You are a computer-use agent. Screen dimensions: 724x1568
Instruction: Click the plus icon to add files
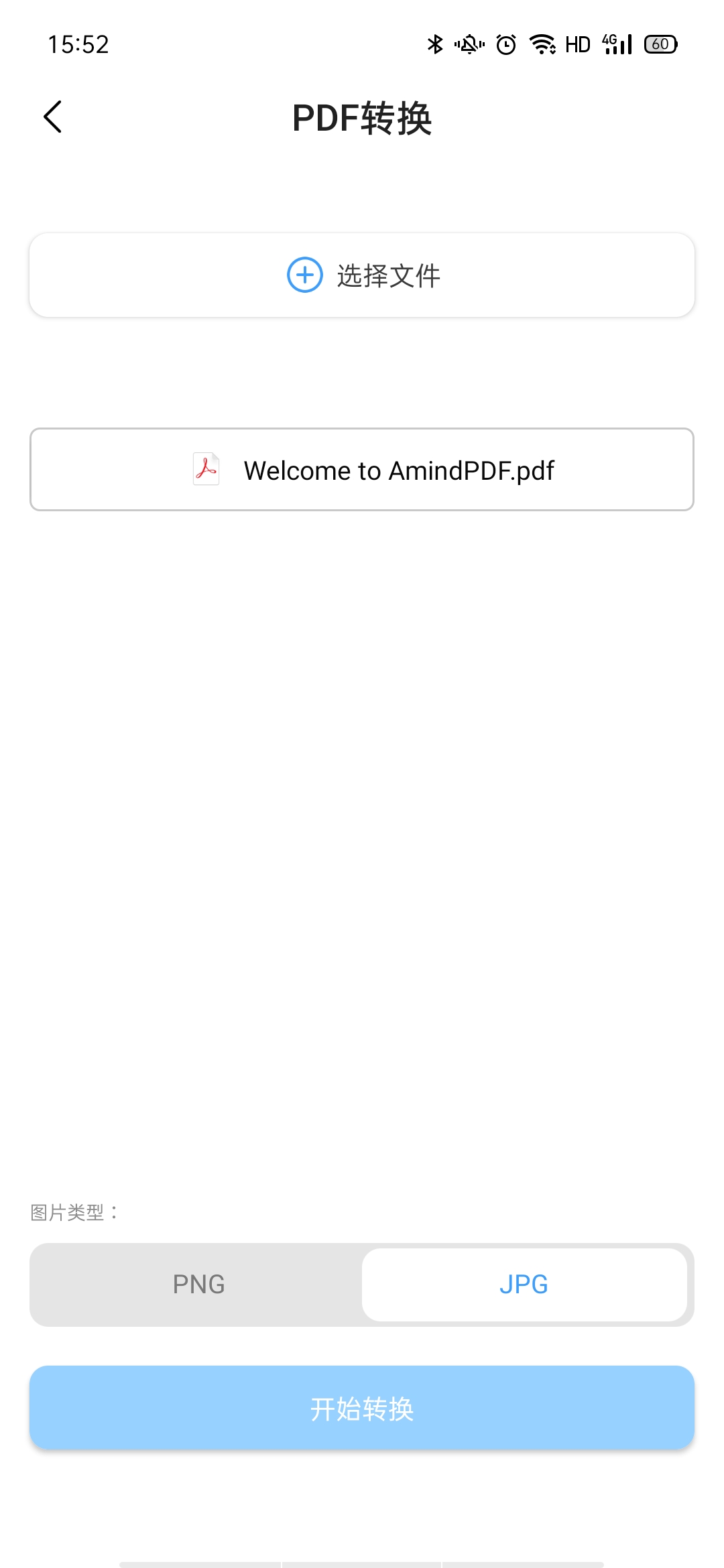coord(306,275)
